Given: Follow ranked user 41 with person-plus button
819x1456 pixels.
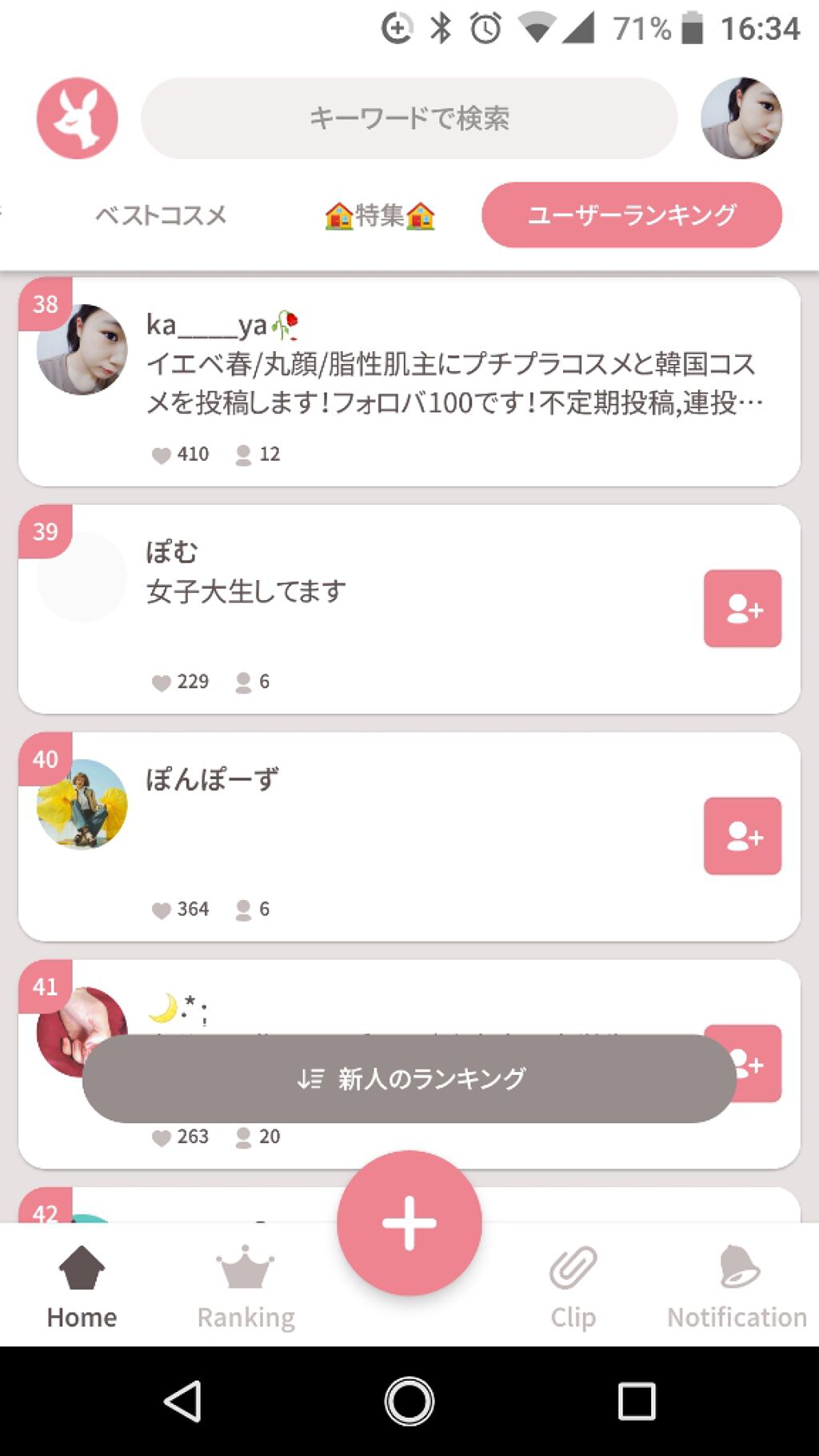Looking at the screenshot, I should click(x=742, y=1063).
